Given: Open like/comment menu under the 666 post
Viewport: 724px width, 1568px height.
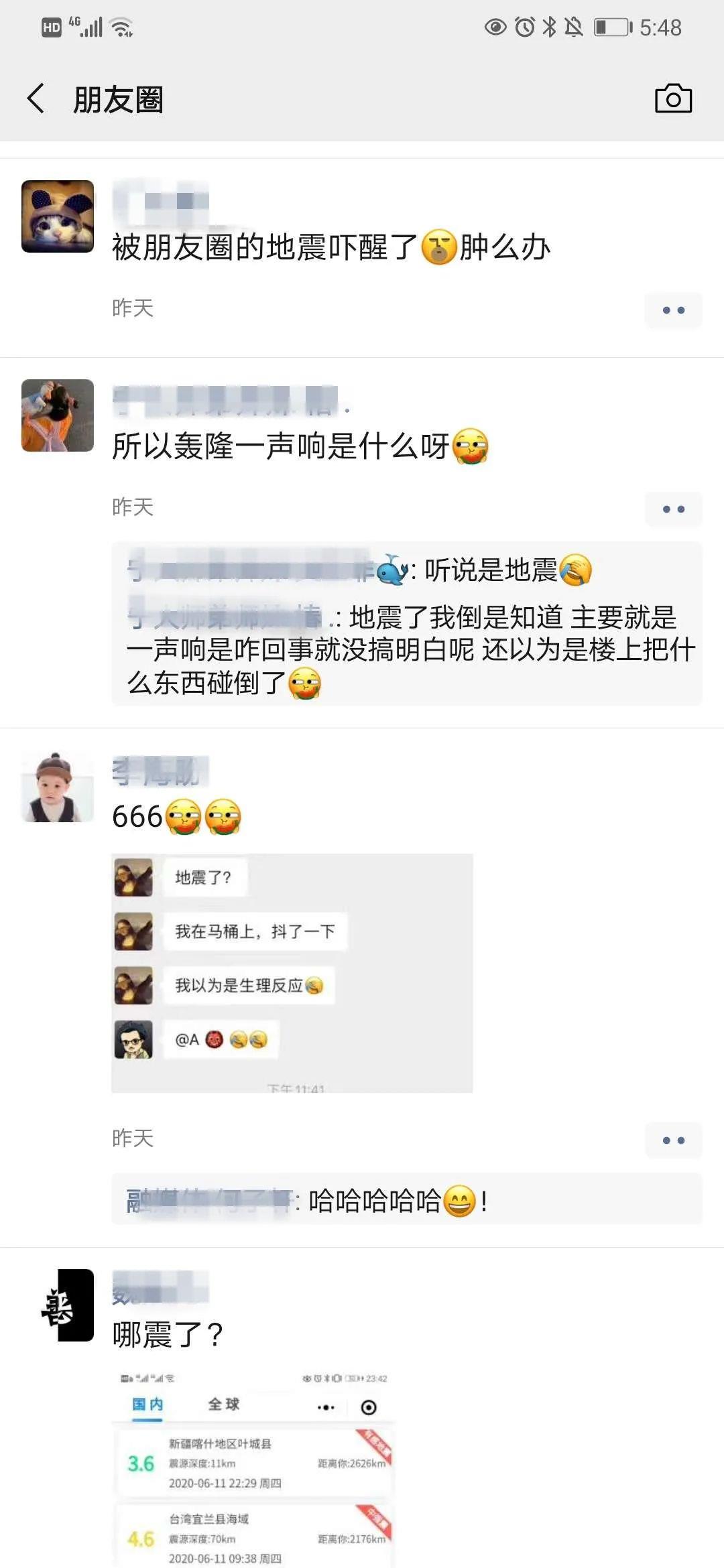Looking at the screenshot, I should coord(673,1140).
